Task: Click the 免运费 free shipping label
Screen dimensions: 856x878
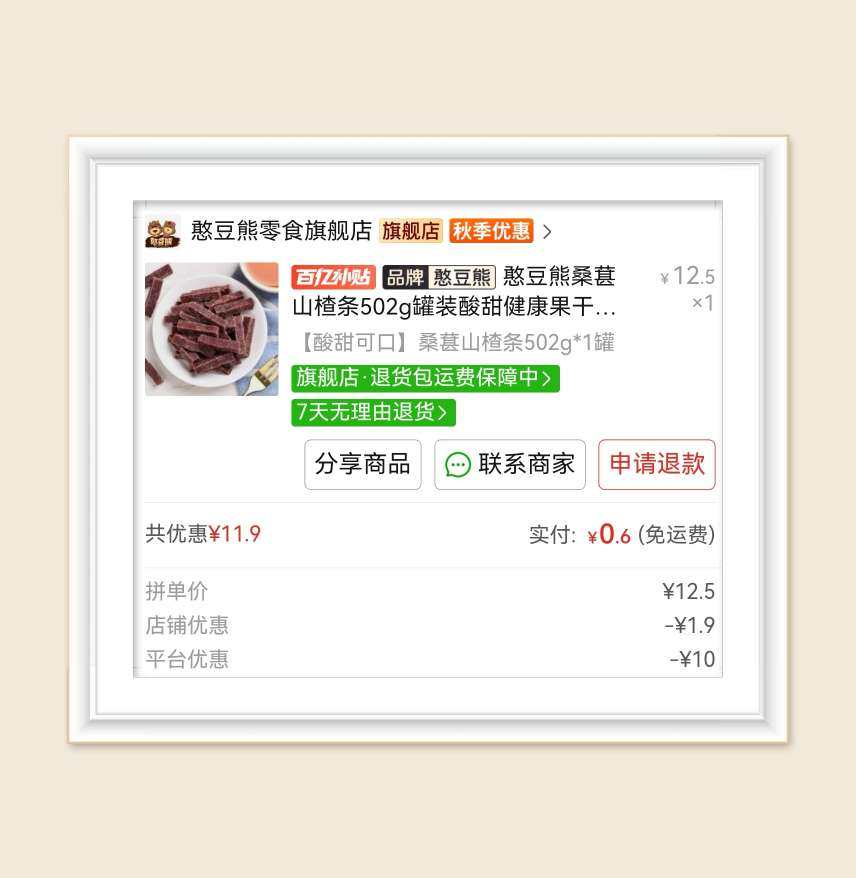Action: 678,535
